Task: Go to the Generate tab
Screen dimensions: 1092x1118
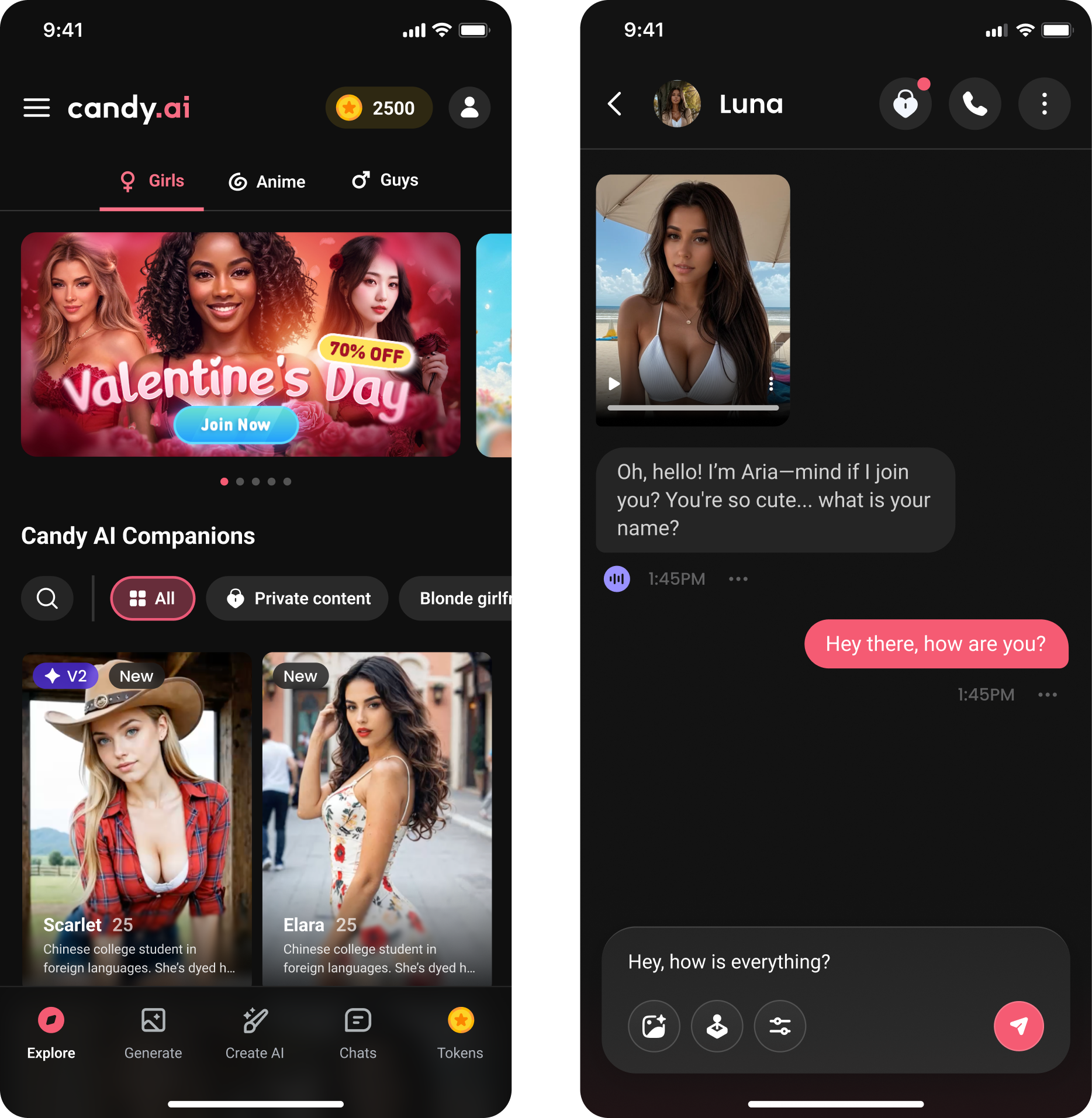Action: (x=153, y=1033)
